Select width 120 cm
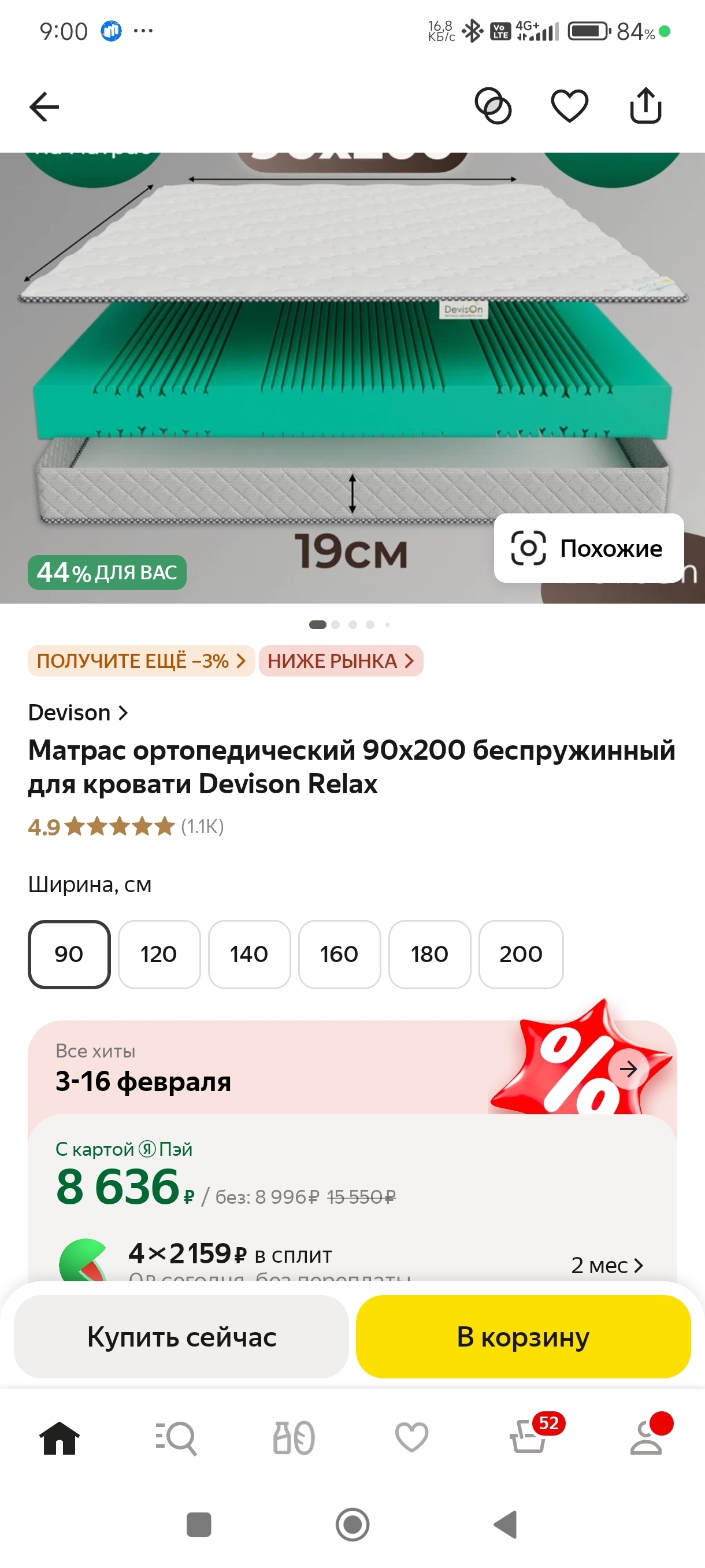 point(159,954)
